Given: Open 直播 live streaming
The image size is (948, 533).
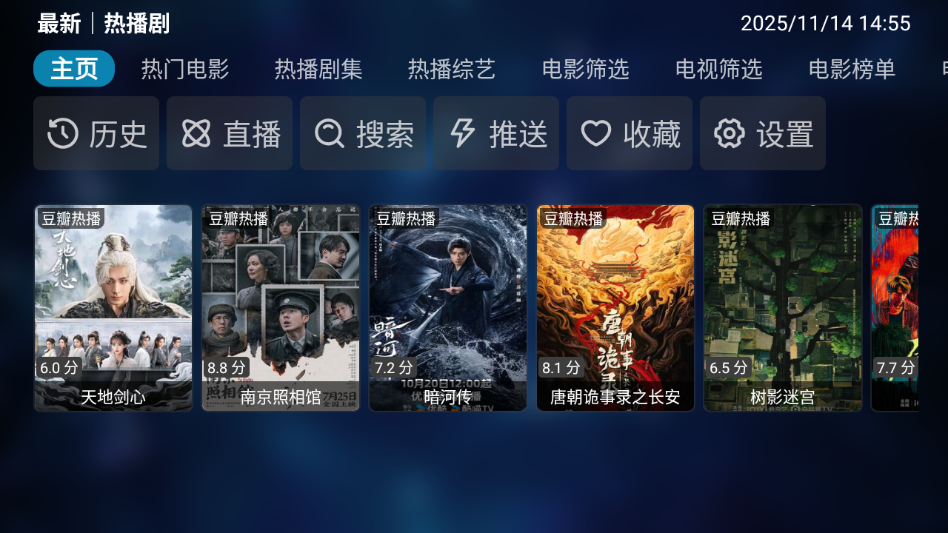Looking at the screenshot, I should click(x=230, y=134).
